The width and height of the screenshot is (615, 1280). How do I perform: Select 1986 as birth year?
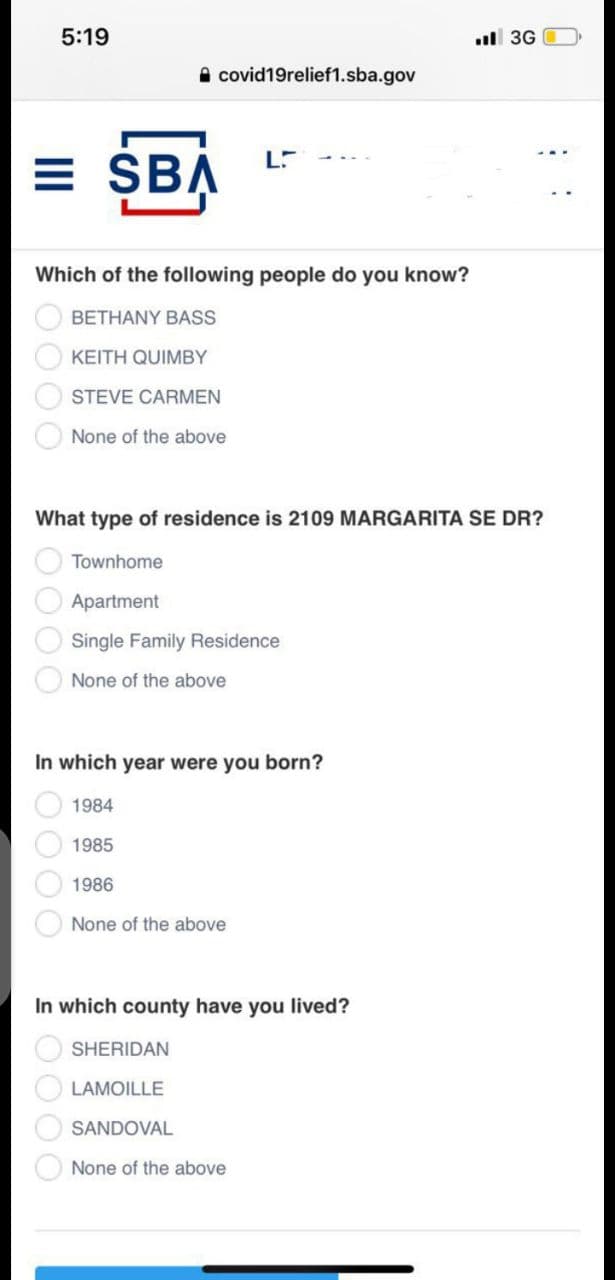[49, 884]
